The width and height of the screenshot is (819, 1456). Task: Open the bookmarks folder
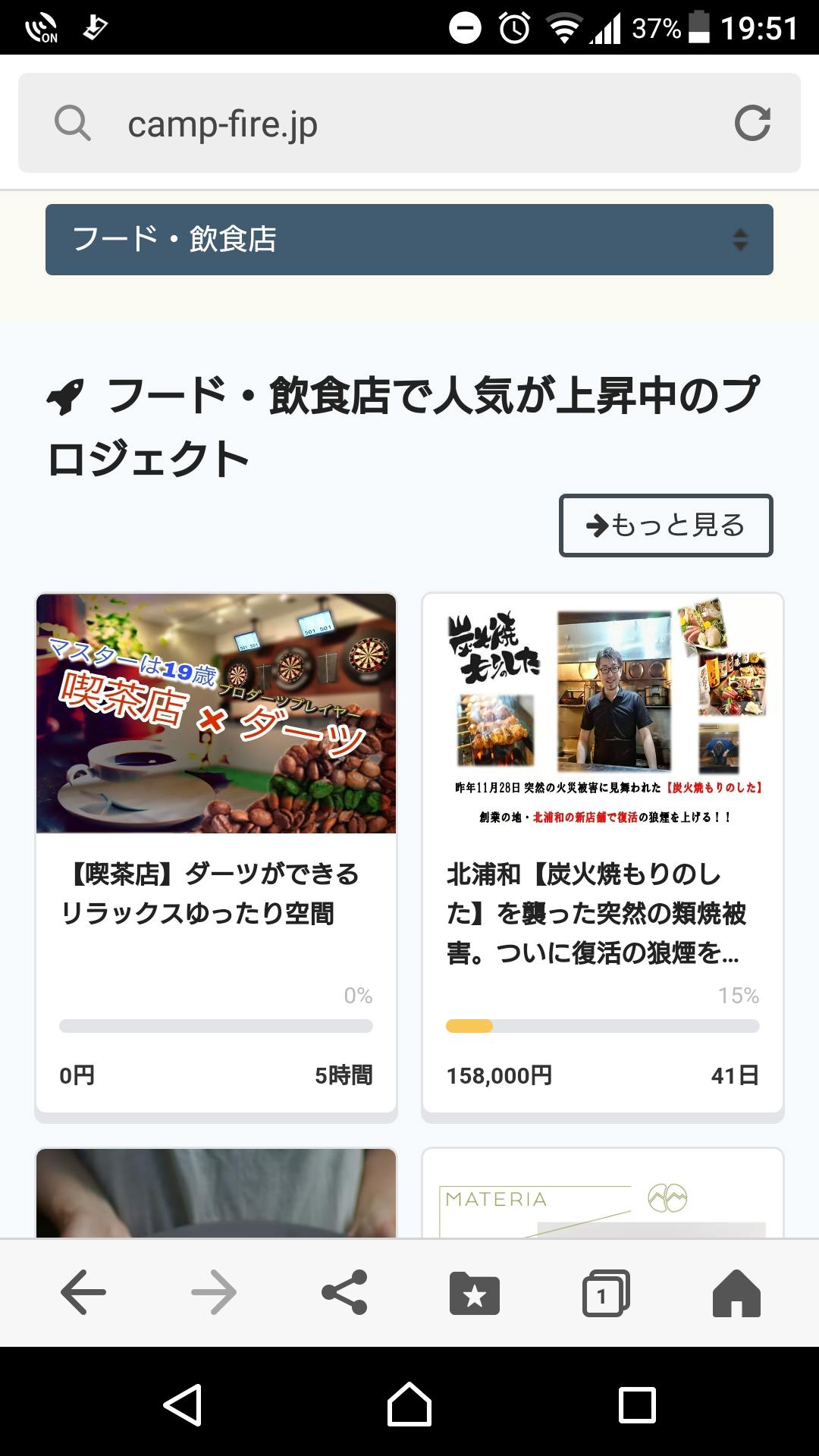pyautogui.click(x=475, y=1293)
